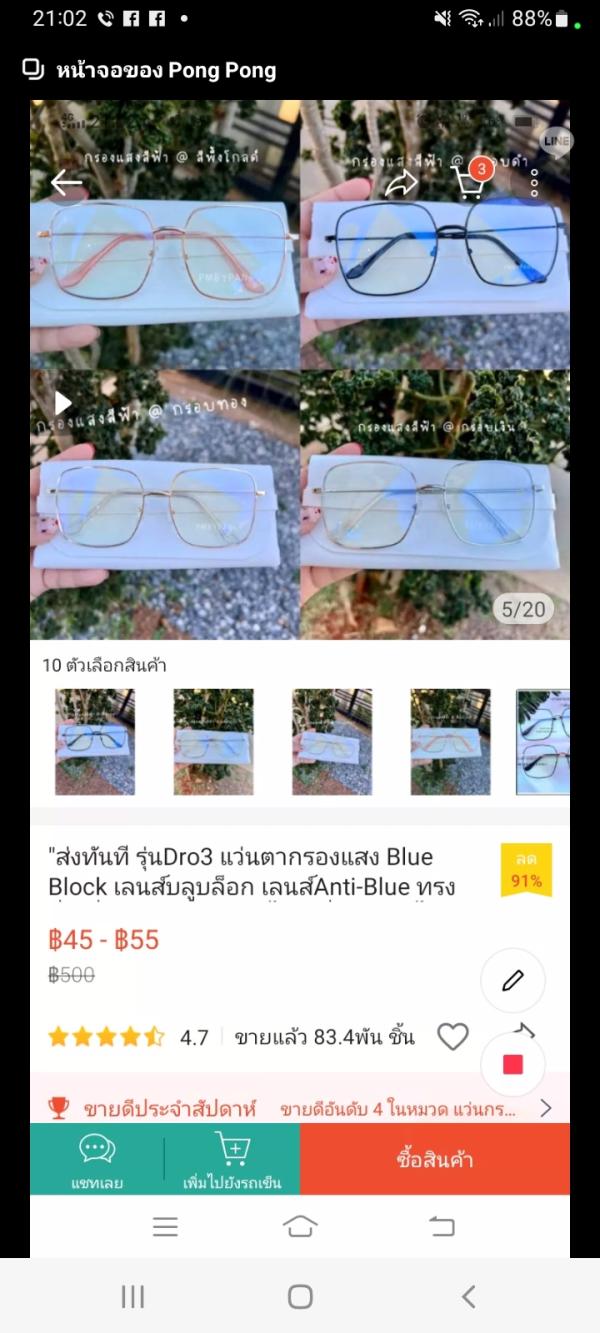Go to the system home screen
Screen dimensions: 600x1333
click(300, 1297)
